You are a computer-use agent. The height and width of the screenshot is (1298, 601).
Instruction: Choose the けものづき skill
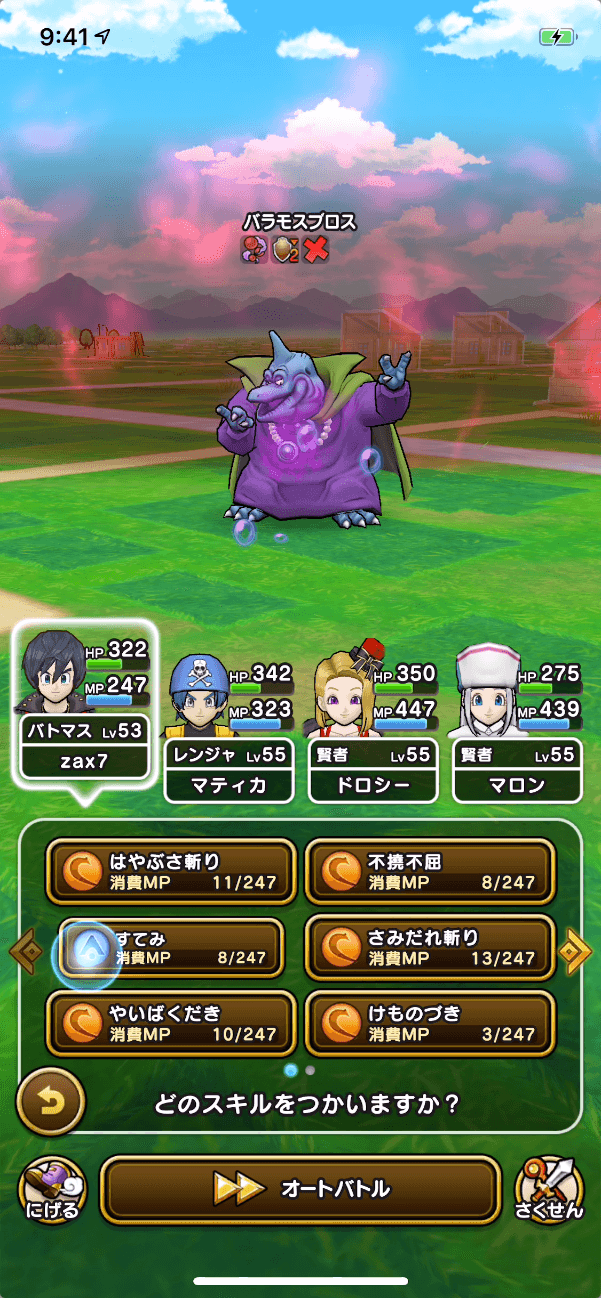(429, 1023)
